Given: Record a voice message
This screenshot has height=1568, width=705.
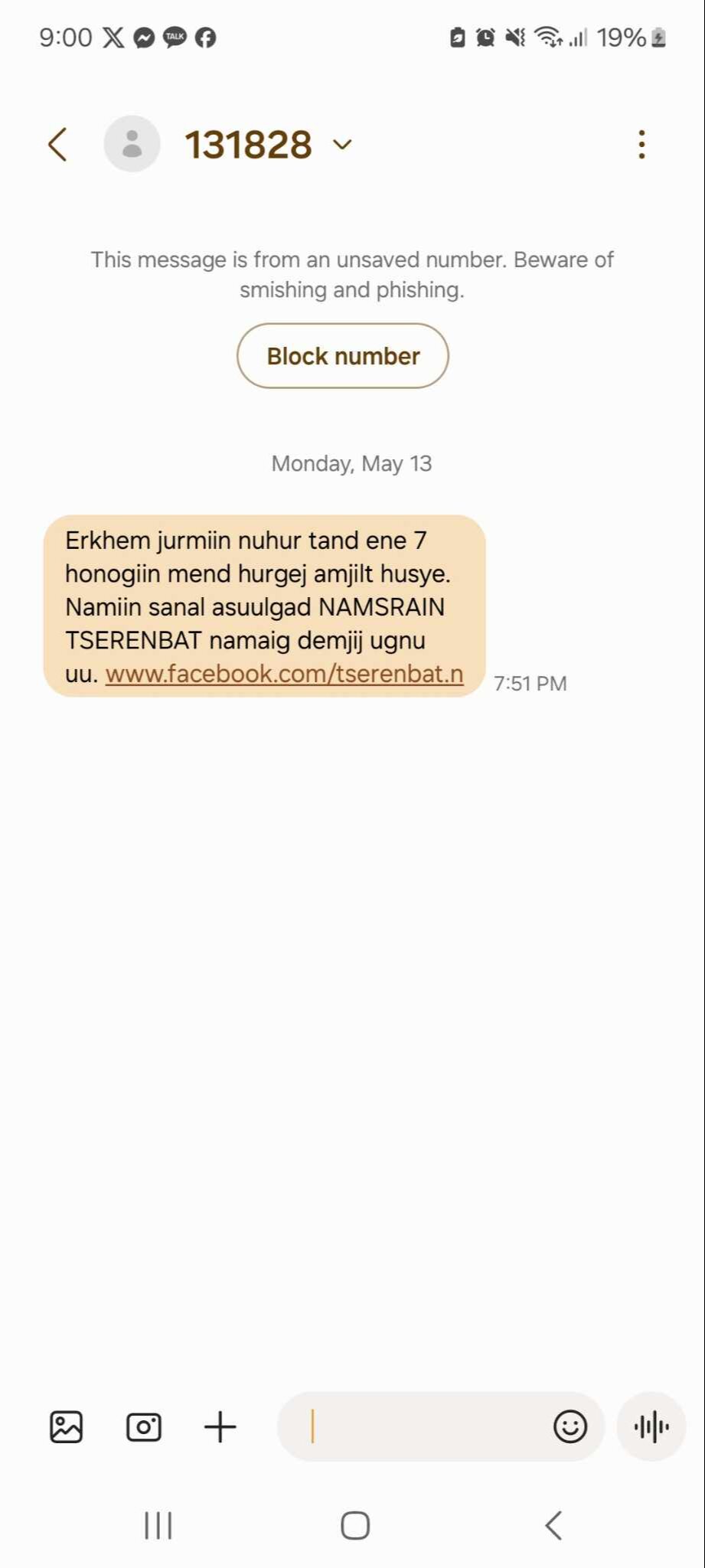Looking at the screenshot, I should (651, 1426).
